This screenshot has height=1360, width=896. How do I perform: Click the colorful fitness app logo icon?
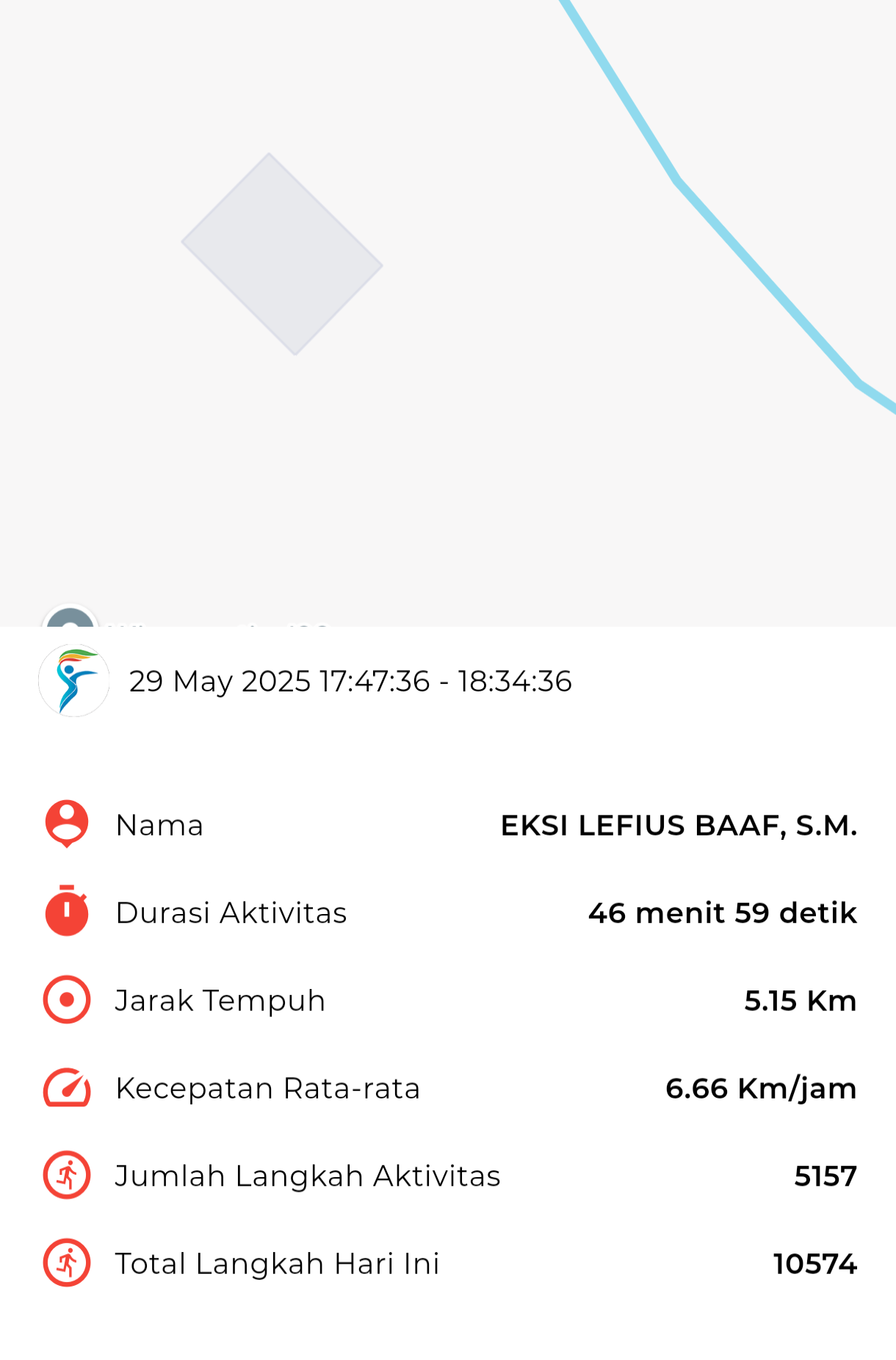[x=74, y=680]
